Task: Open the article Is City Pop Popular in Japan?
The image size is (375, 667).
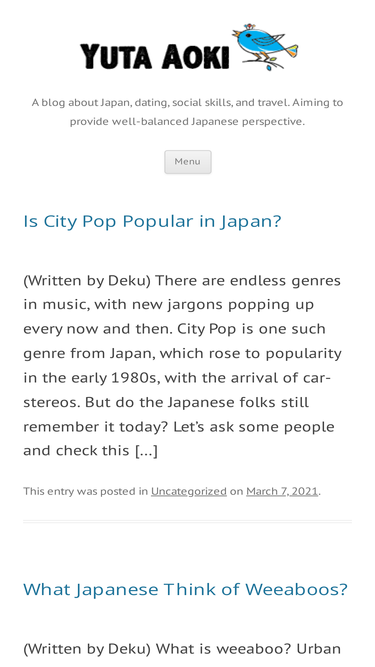Action: tap(152, 222)
